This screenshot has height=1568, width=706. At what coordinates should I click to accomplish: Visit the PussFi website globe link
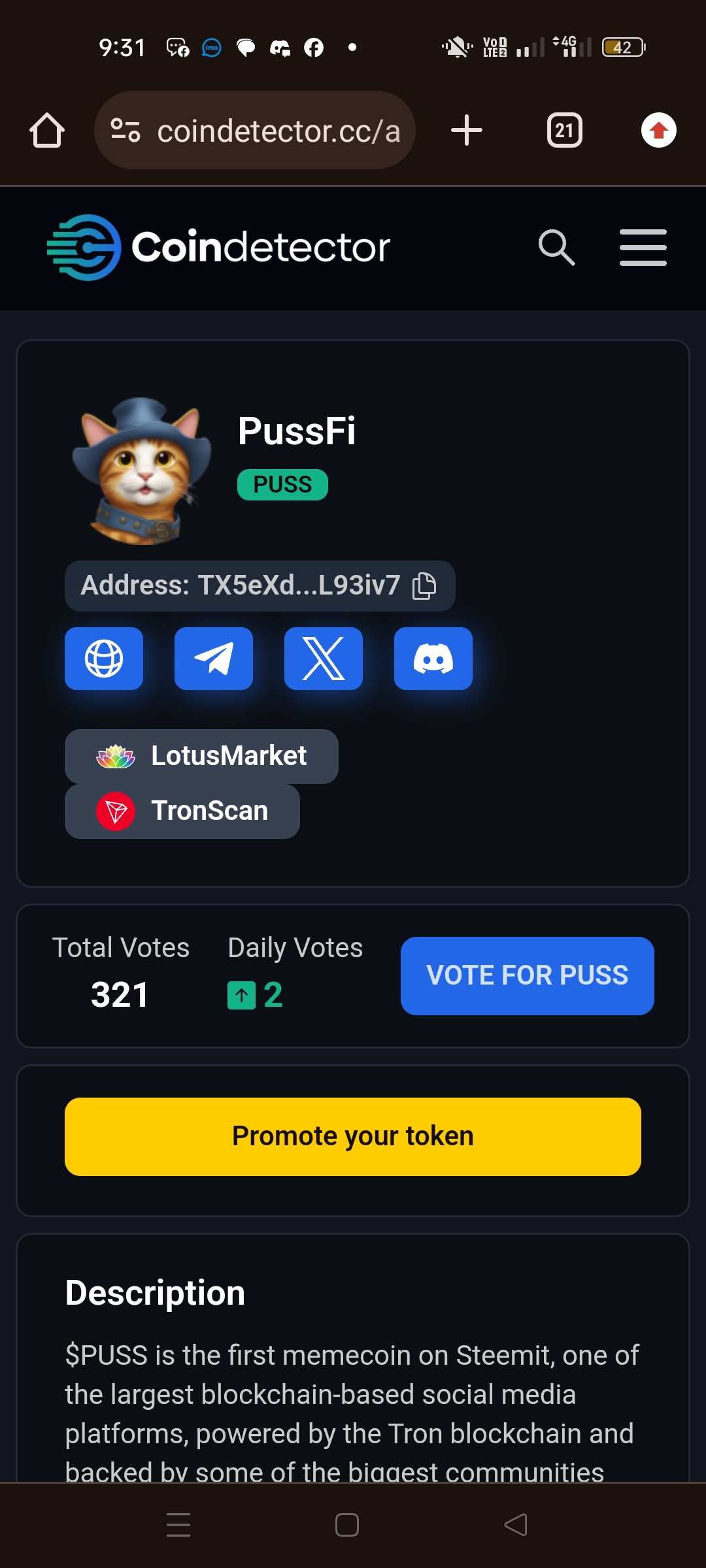click(x=104, y=659)
